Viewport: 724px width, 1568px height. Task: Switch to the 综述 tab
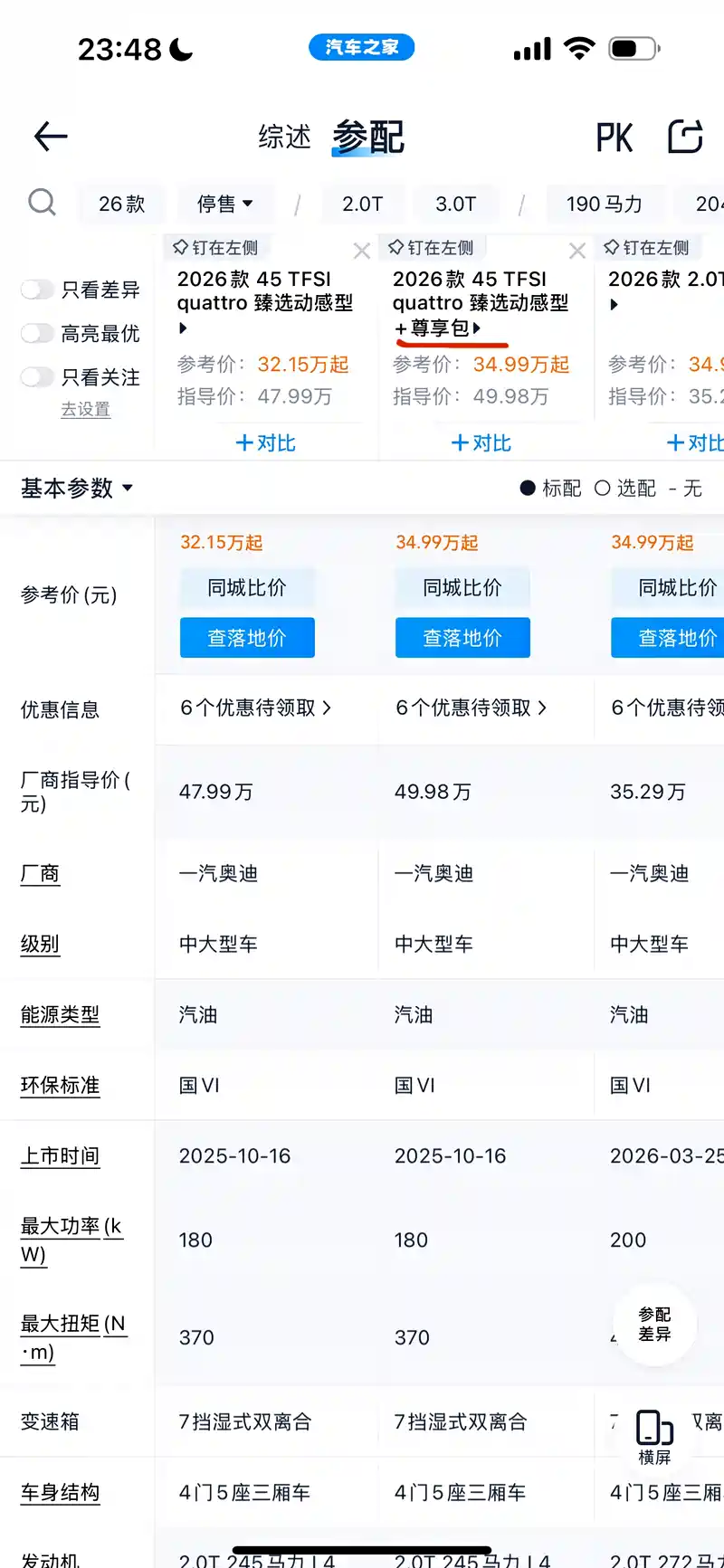[x=284, y=137]
